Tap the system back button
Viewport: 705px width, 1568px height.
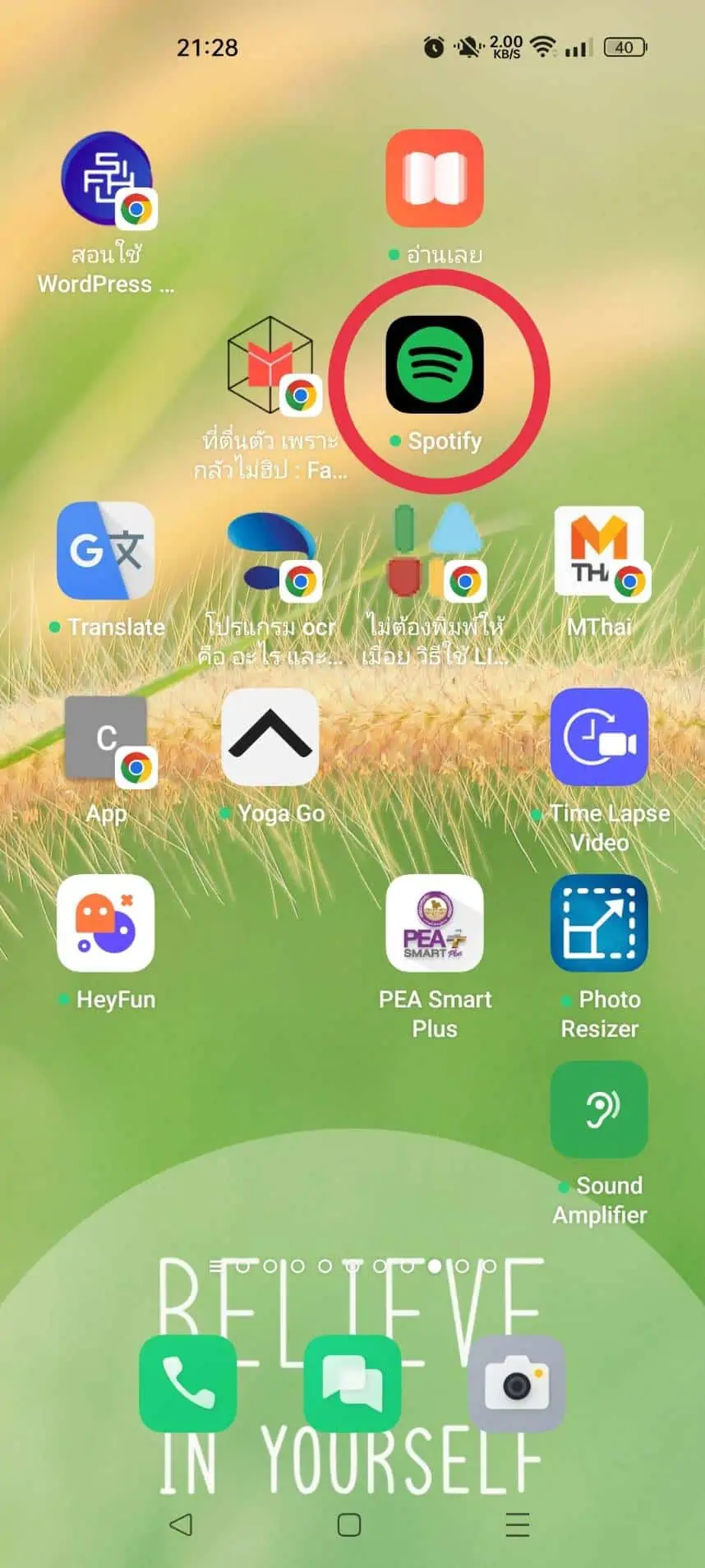[x=181, y=1524]
